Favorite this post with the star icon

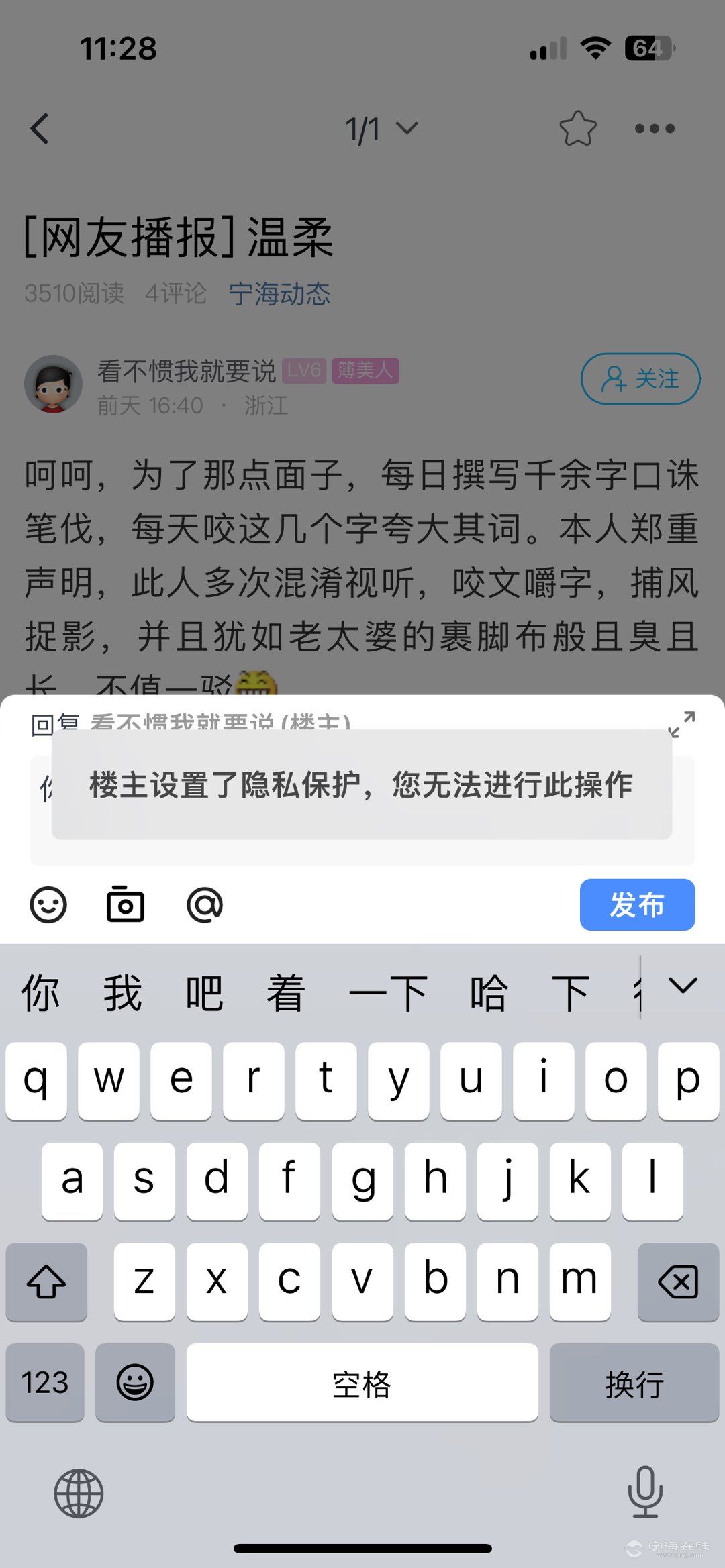(577, 129)
